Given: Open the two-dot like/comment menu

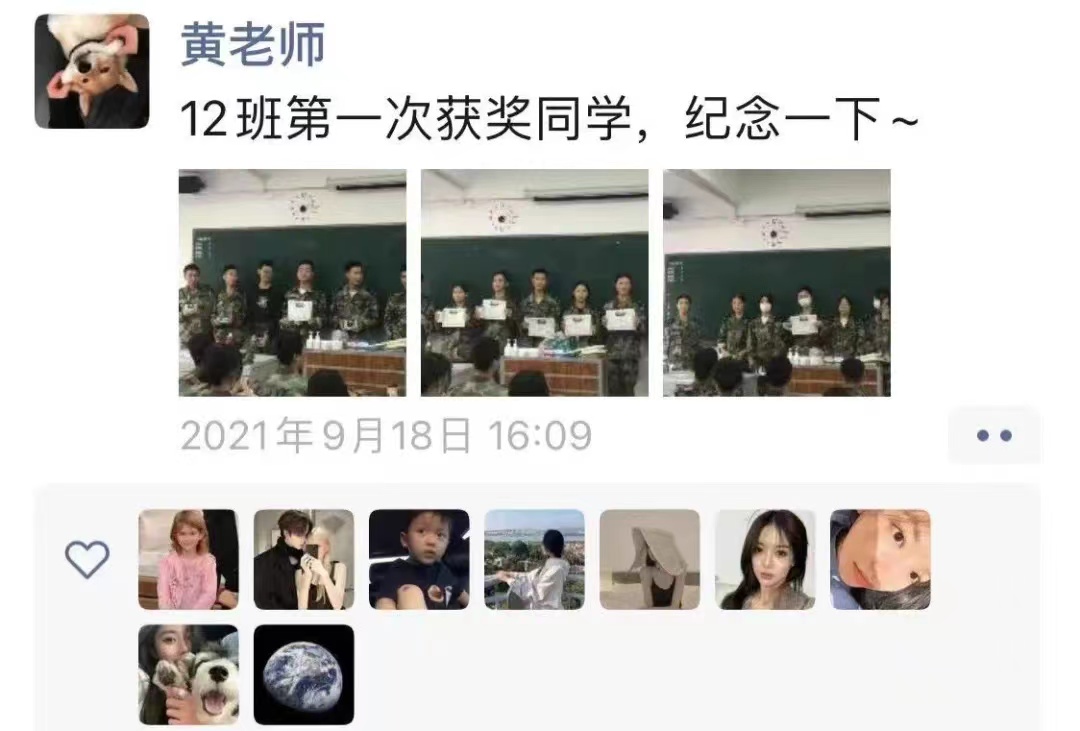Looking at the screenshot, I should (x=993, y=436).
